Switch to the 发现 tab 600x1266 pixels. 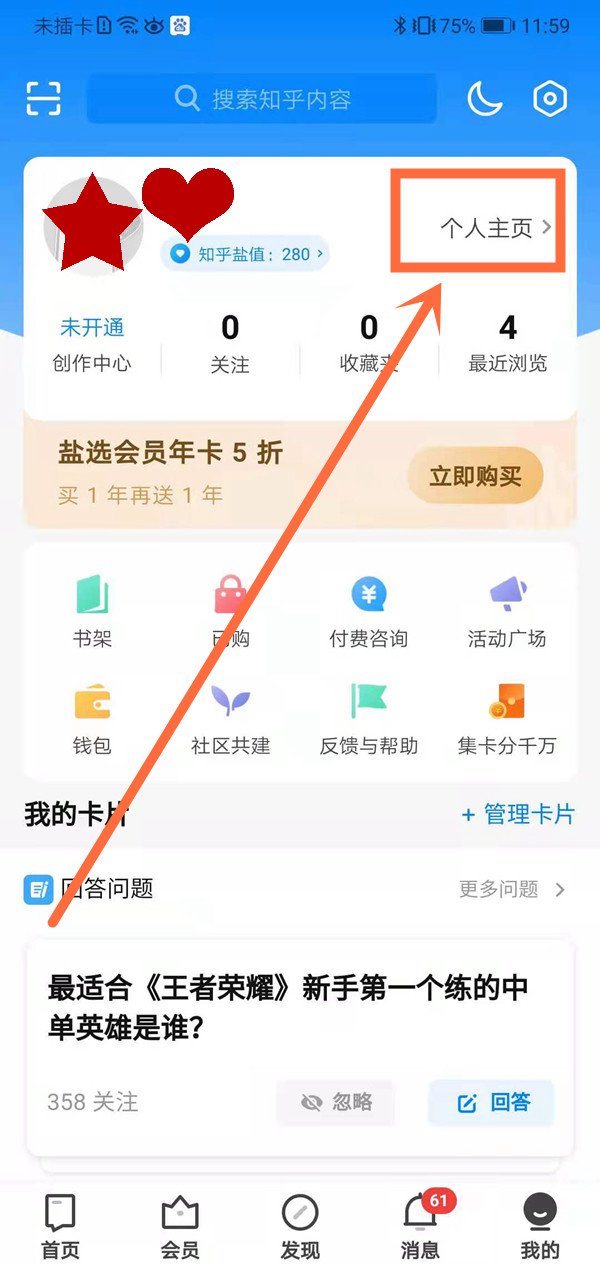pyautogui.click(x=300, y=1226)
